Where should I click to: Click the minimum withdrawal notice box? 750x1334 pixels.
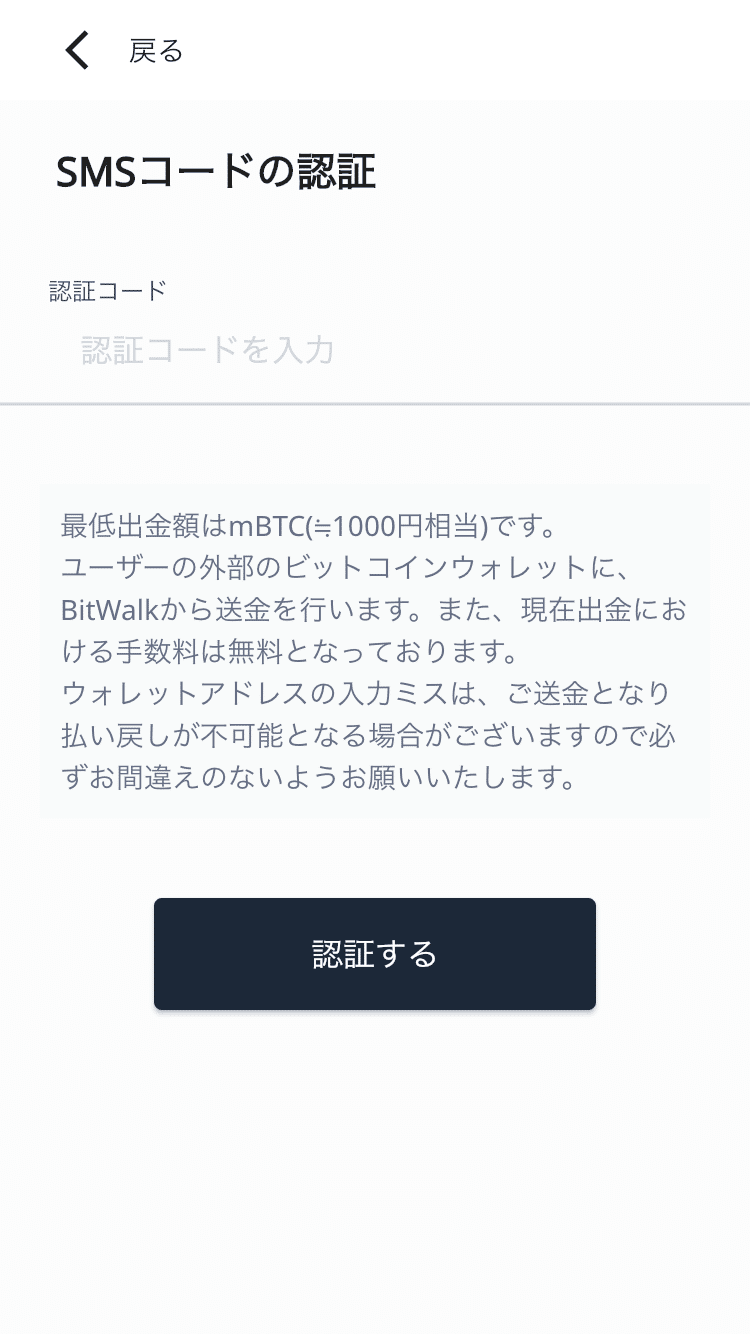[374, 650]
